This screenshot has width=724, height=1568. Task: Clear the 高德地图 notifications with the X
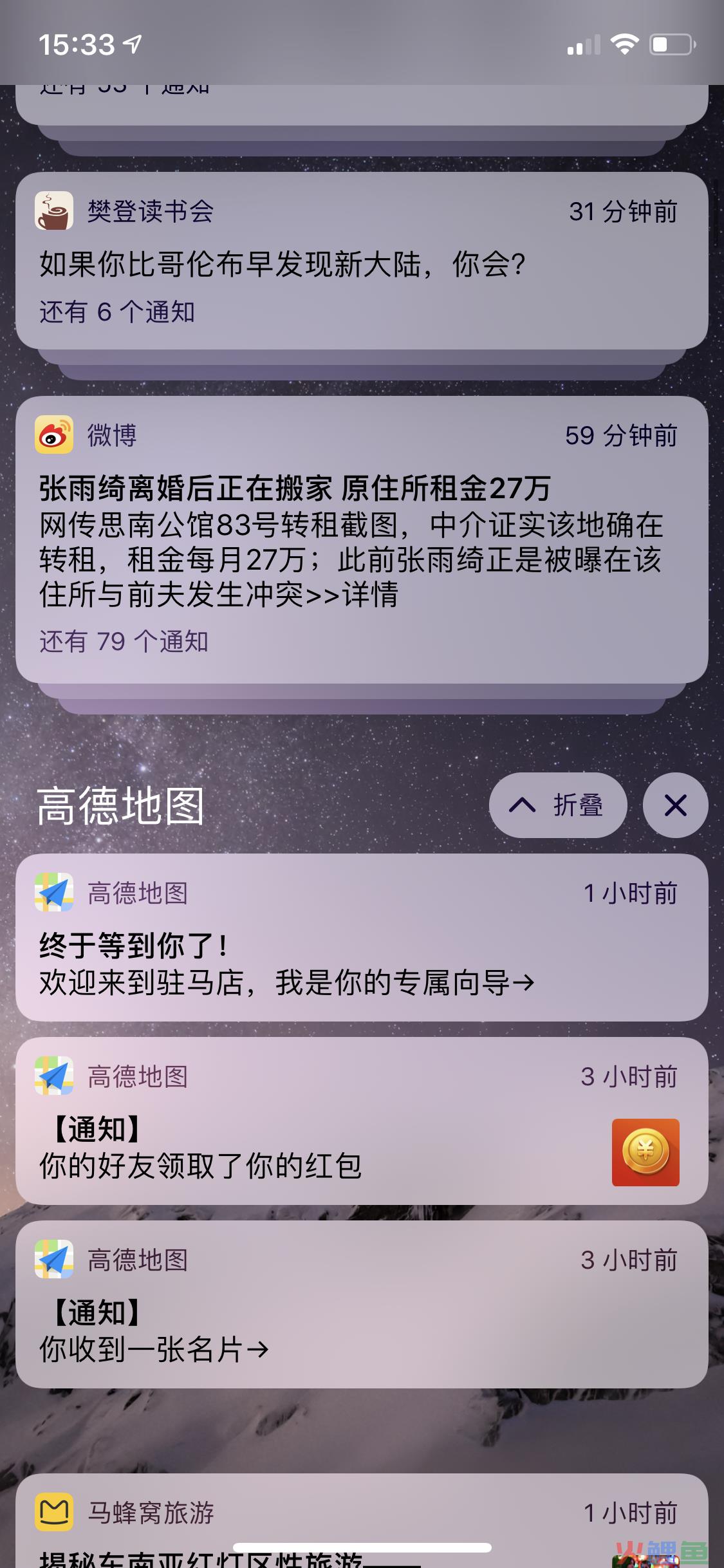coord(675,805)
